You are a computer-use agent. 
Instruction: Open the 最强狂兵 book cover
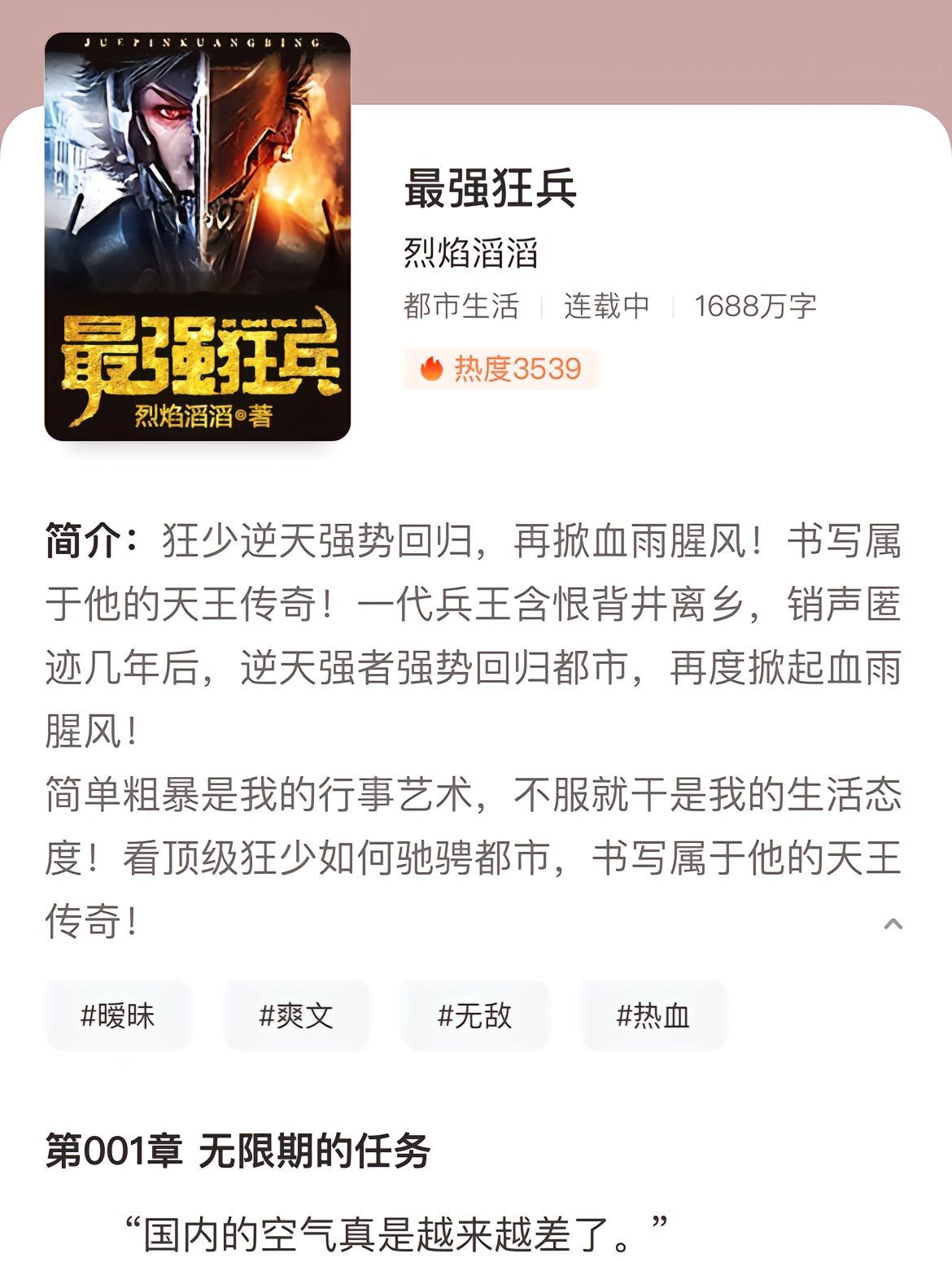[198, 237]
